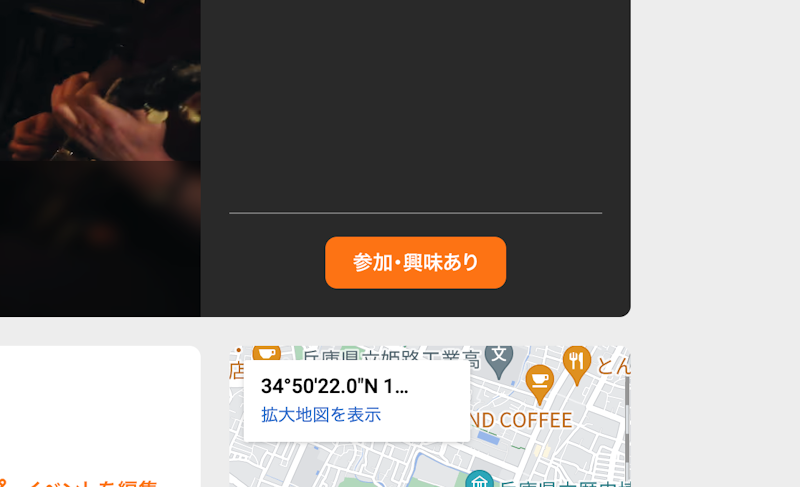Tap the 参加・興味あり button

(415, 263)
